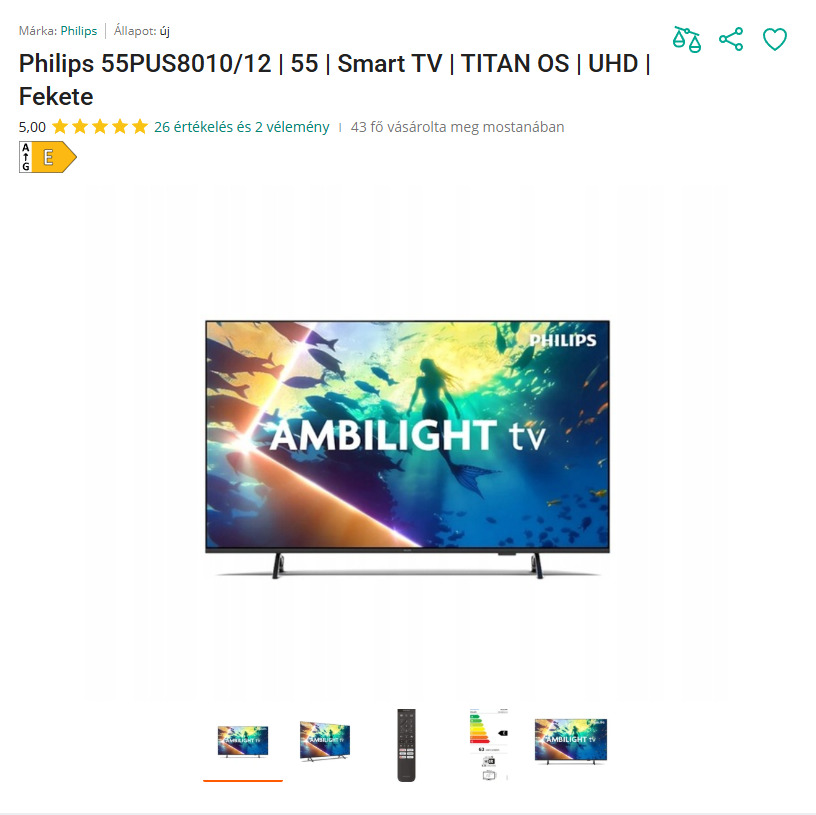Select the angled TV view thumbnail
The width and height of the screenshot is (816, 815).
(x=324, y=742)
